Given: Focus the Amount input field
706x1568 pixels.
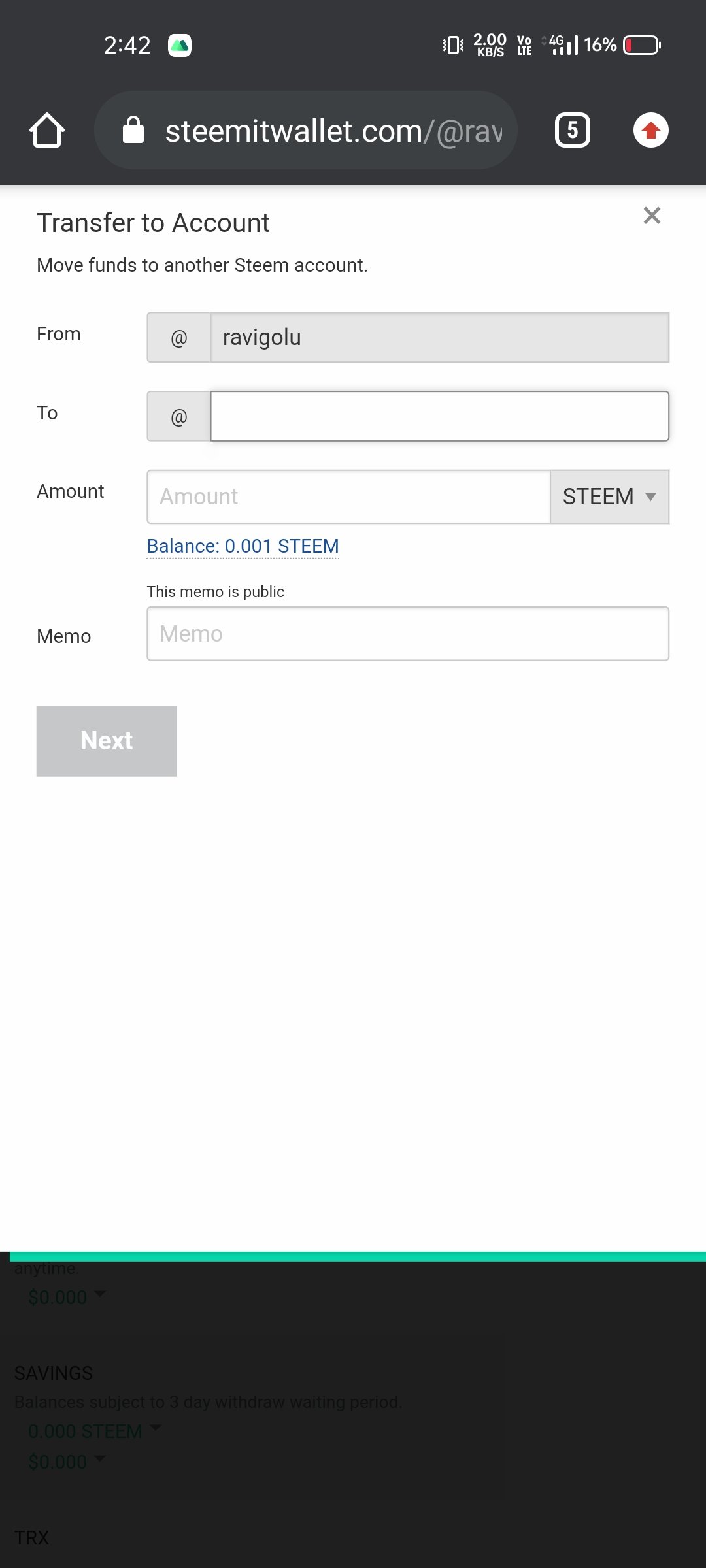Looking at the screenshot, I should tap(348, 497).
